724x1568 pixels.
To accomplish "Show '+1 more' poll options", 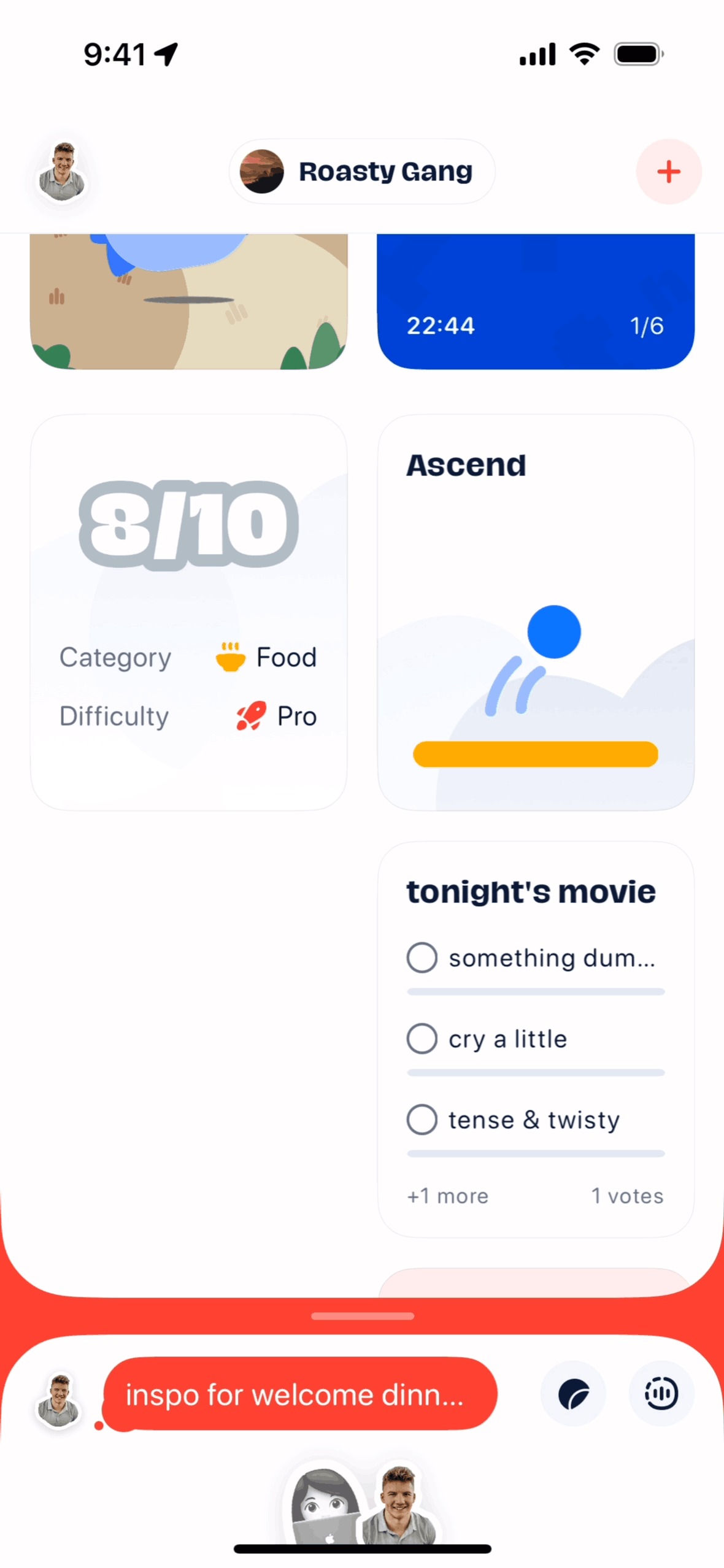I will (447, 1196).
